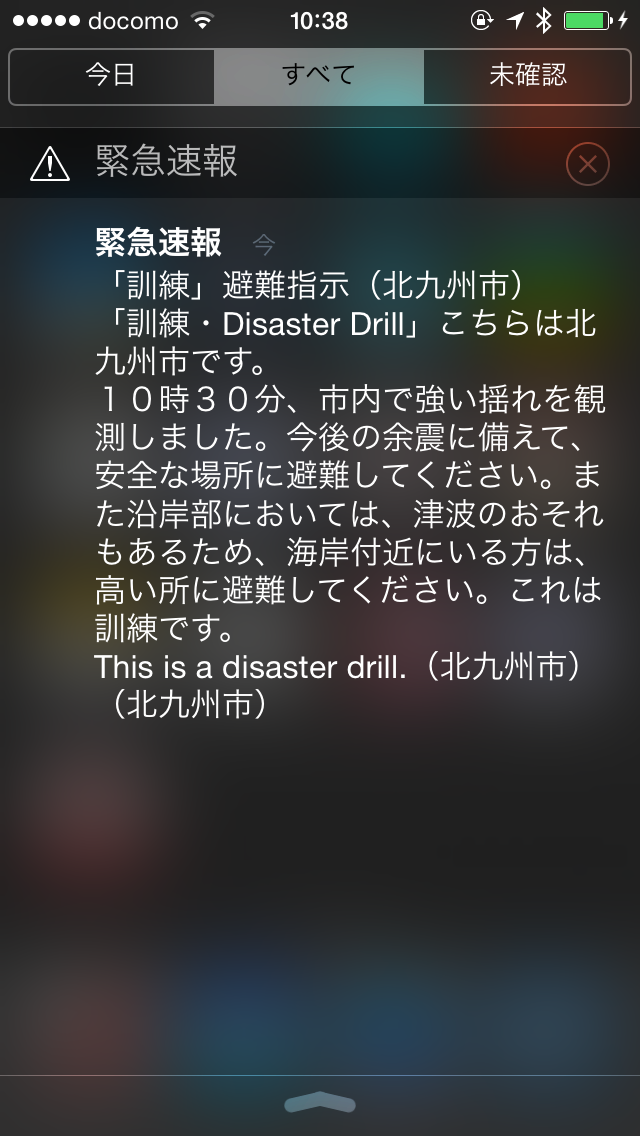Viewport: 640px width, 1136px height.
Task: Switch to the 今日 tab
Action: click(x=111, y=75)
